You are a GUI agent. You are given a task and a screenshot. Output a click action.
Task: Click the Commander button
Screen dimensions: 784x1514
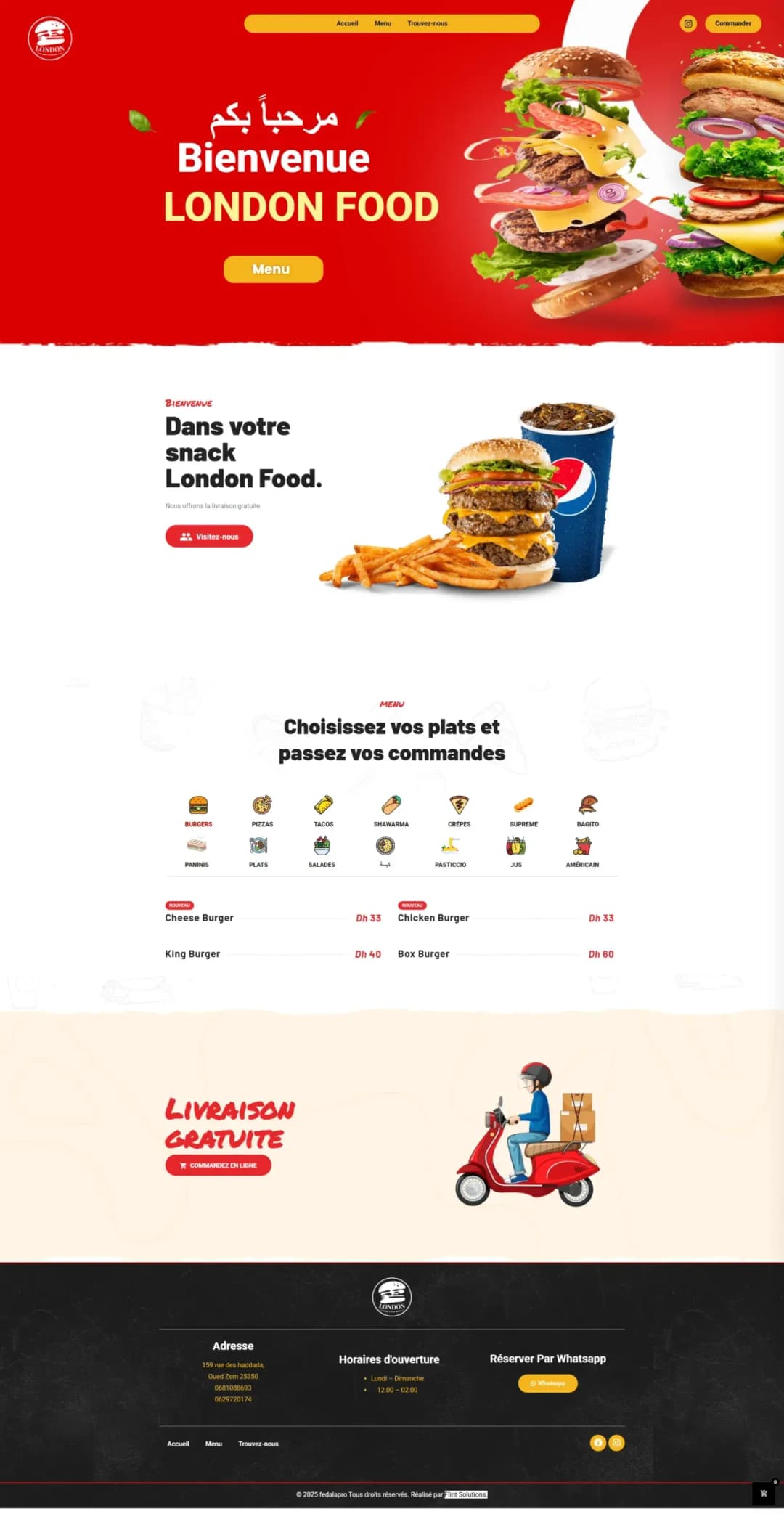pyautogui.click(x=732, y=23)
